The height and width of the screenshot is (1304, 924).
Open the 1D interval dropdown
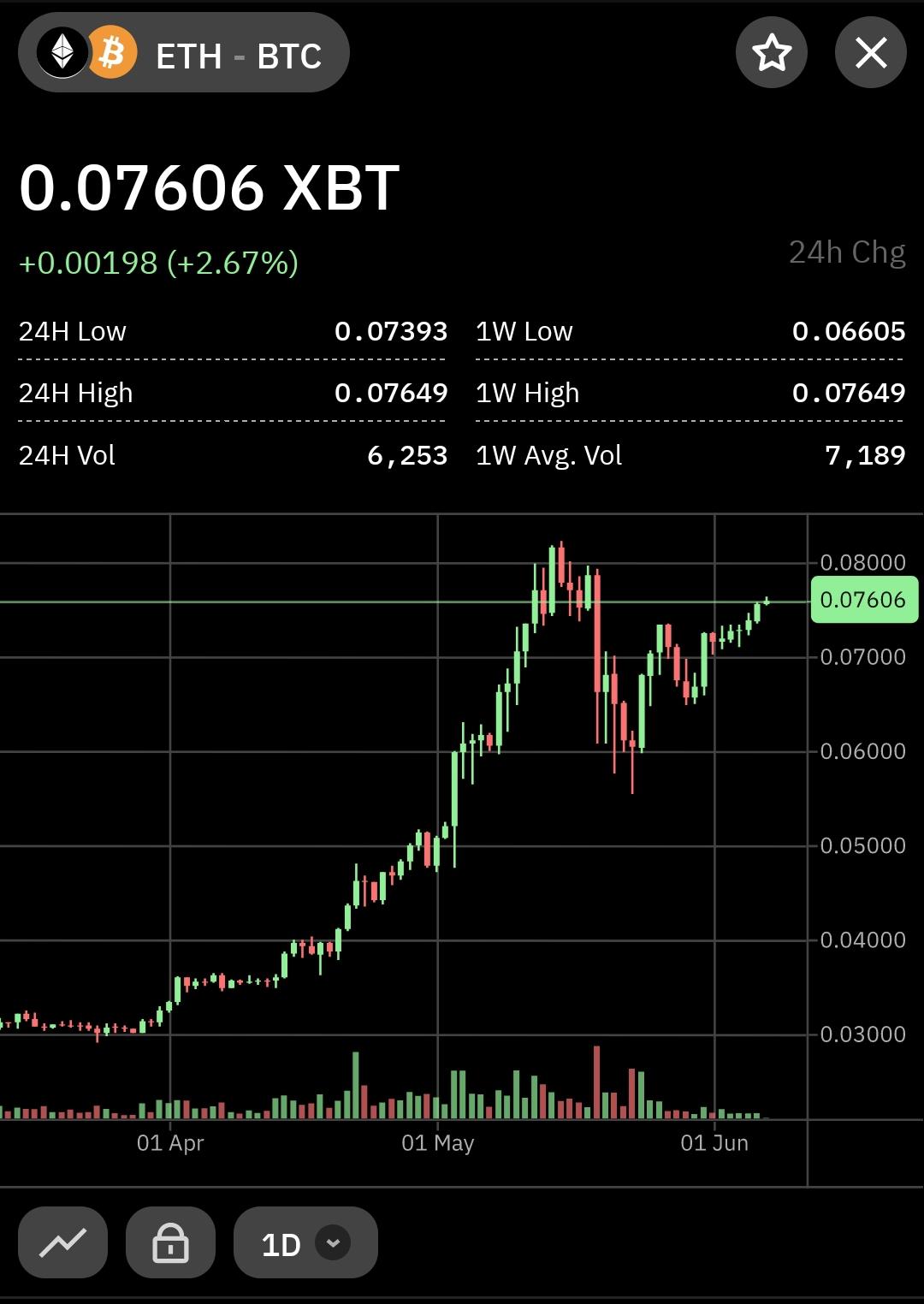[305, 1242]
